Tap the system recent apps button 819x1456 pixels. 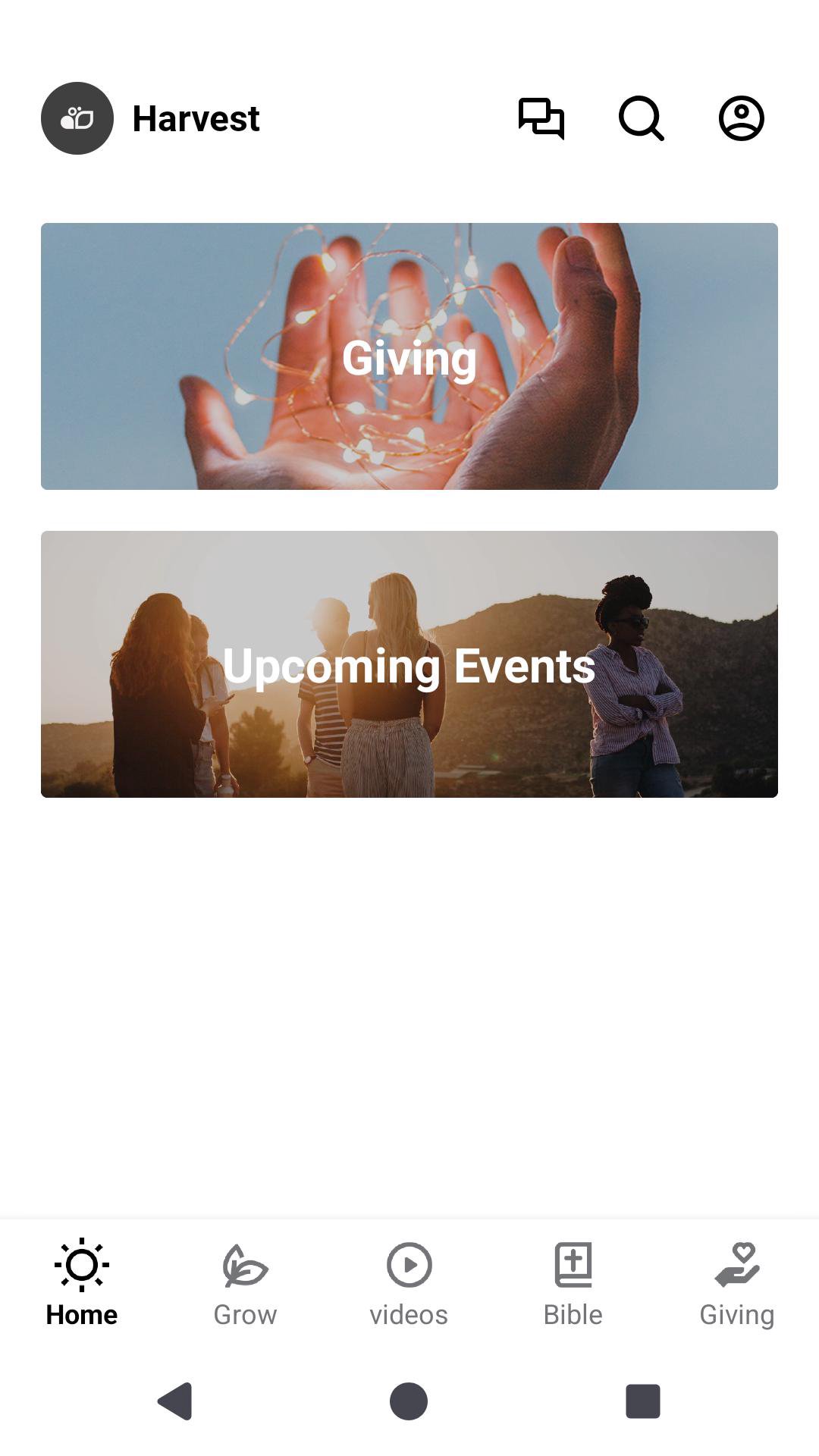tap(642, 1401)
